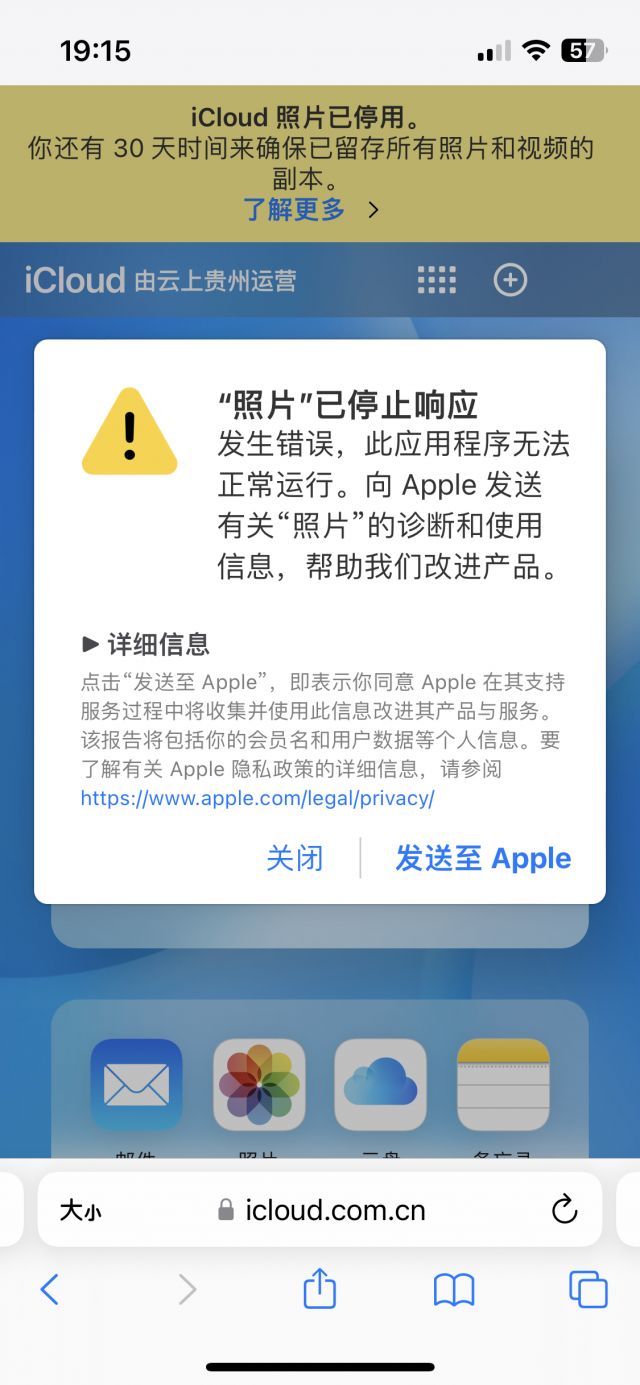Dismiss dialog with 关闭
Image resolution: width=640 pixels, height=1385 pixels.
(x=295, y=858)
